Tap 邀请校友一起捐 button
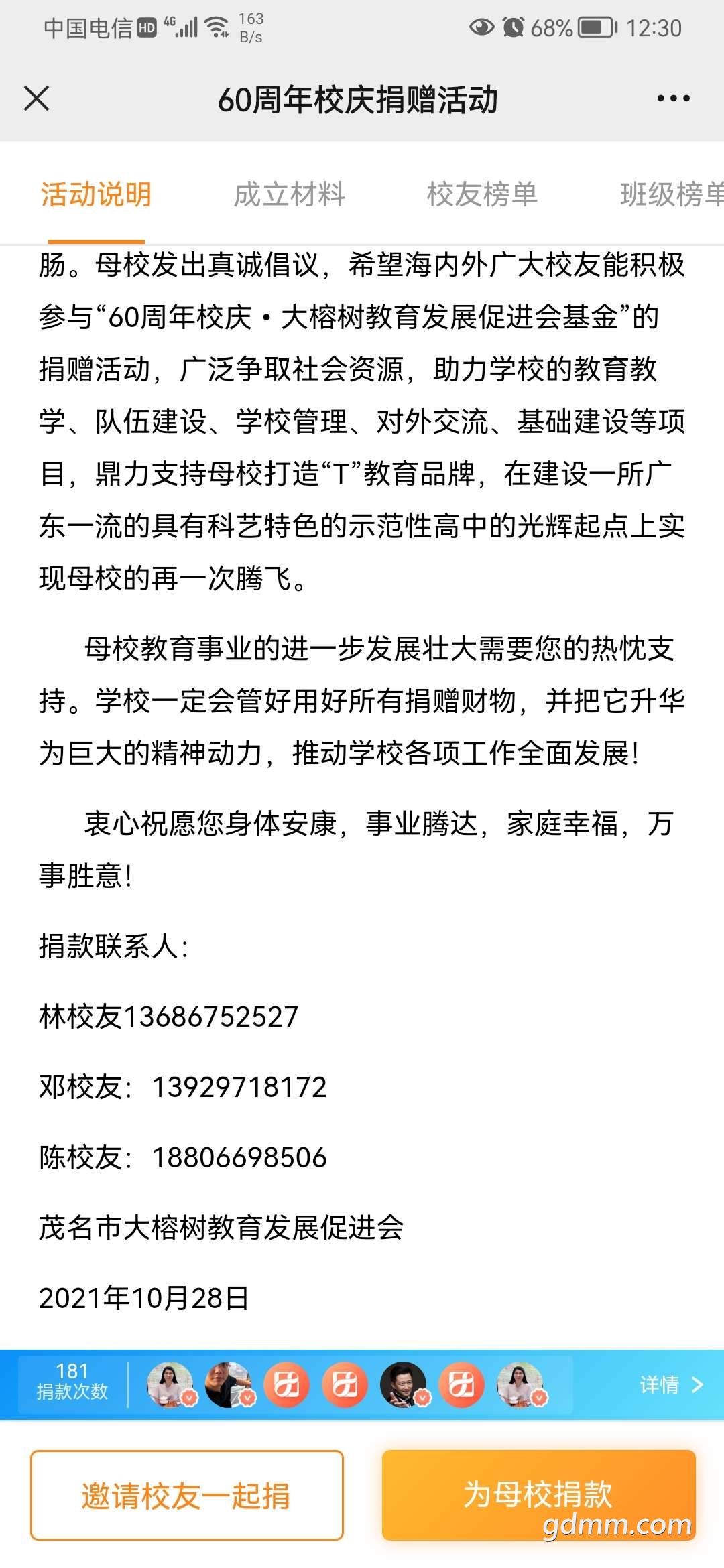 [186, 1496]
